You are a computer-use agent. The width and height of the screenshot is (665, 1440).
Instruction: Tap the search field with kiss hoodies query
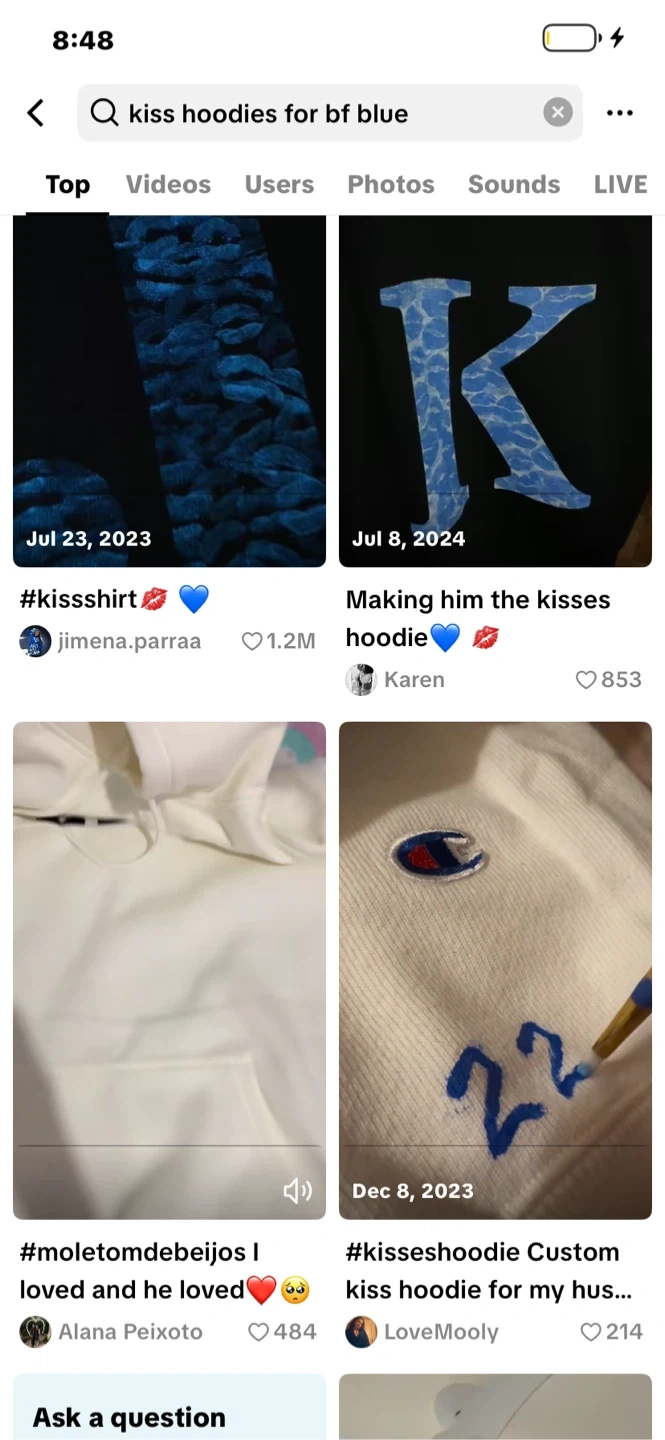coord(310,113)
